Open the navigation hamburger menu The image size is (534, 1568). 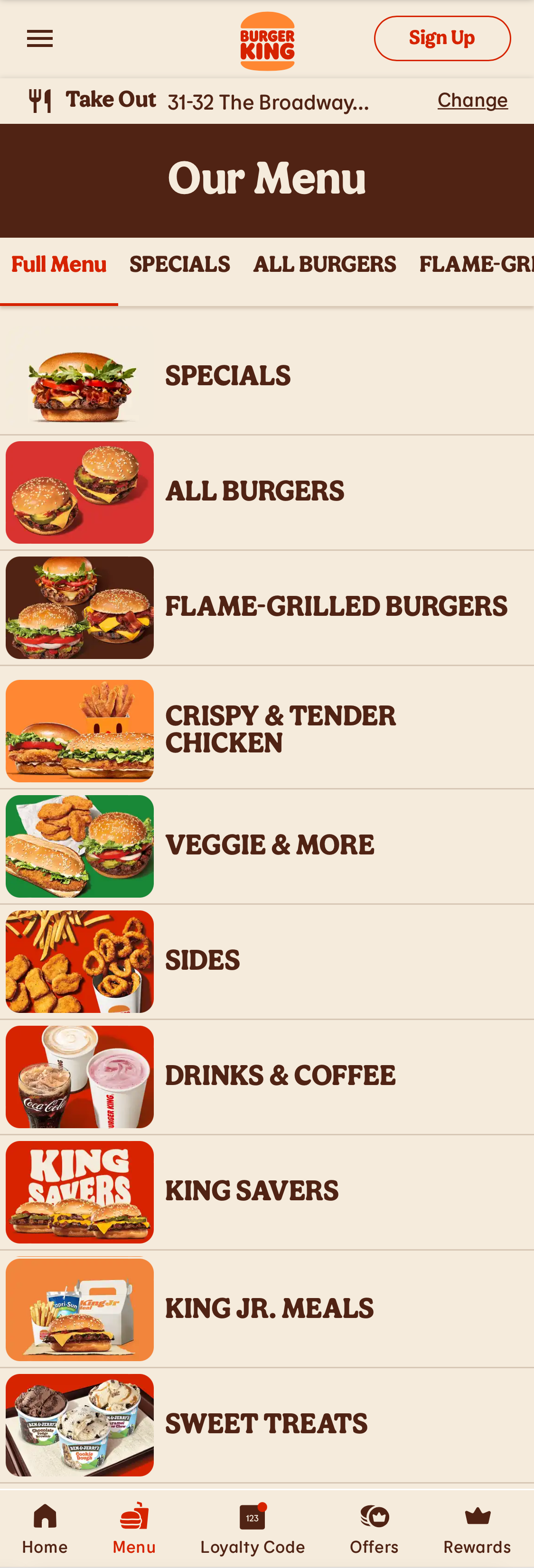tap(39, 38)
